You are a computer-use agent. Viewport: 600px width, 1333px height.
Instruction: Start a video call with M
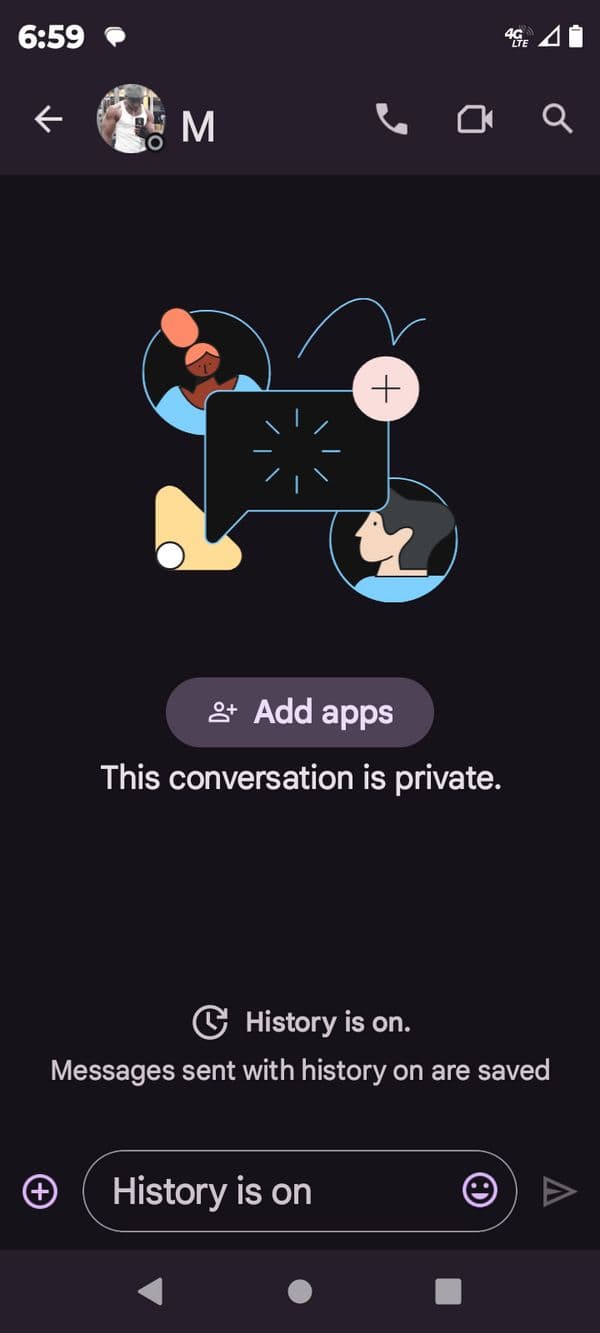tap(474, 120)
